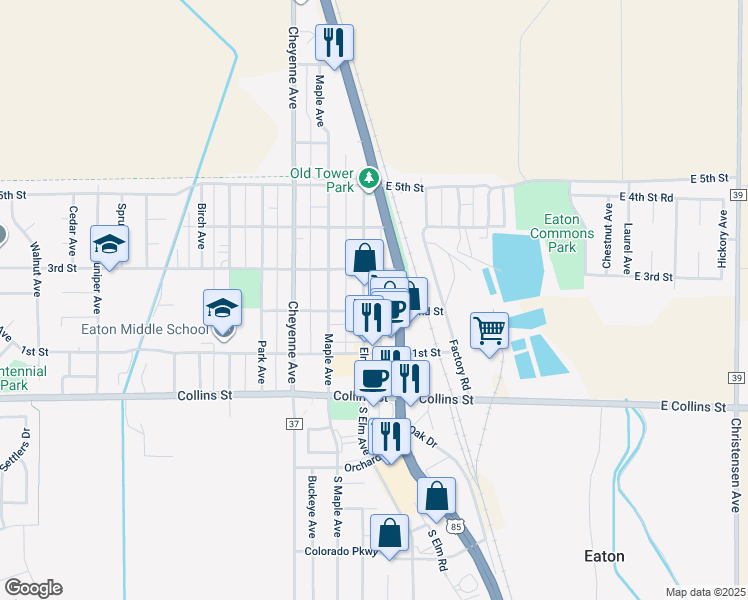Screen dimensions: 748x600
Task: Tap the Eaton Middle School graduation cap marker
Action: (222, 308)
